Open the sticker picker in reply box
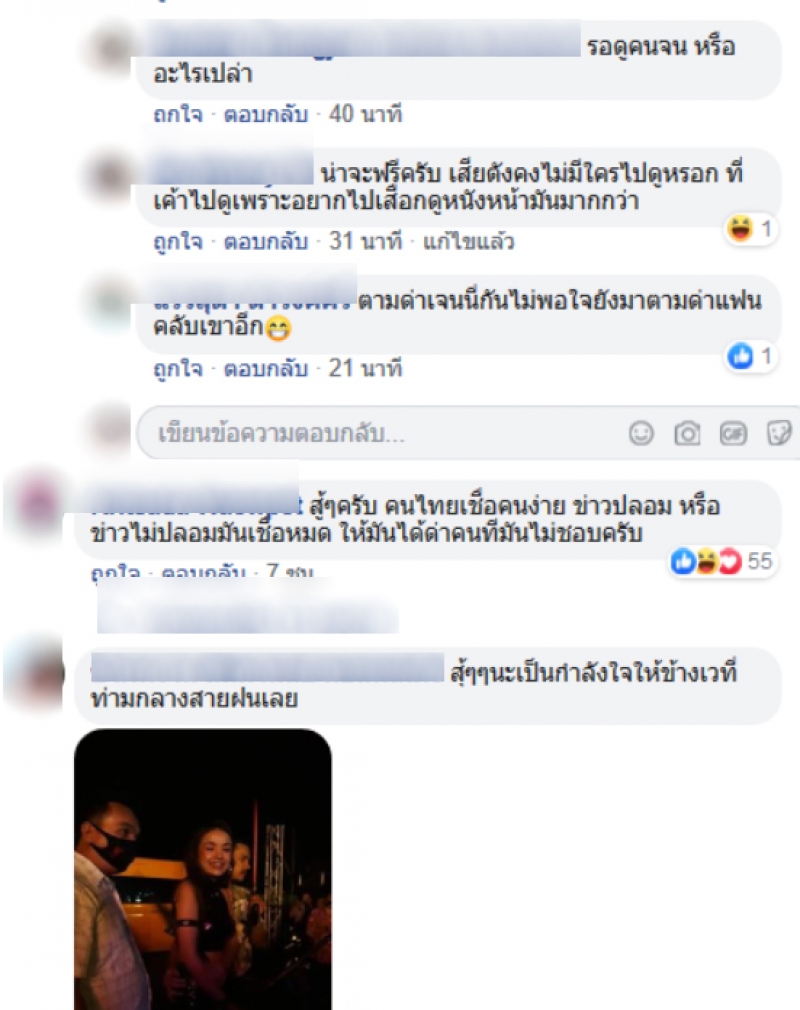 (778, 433)
